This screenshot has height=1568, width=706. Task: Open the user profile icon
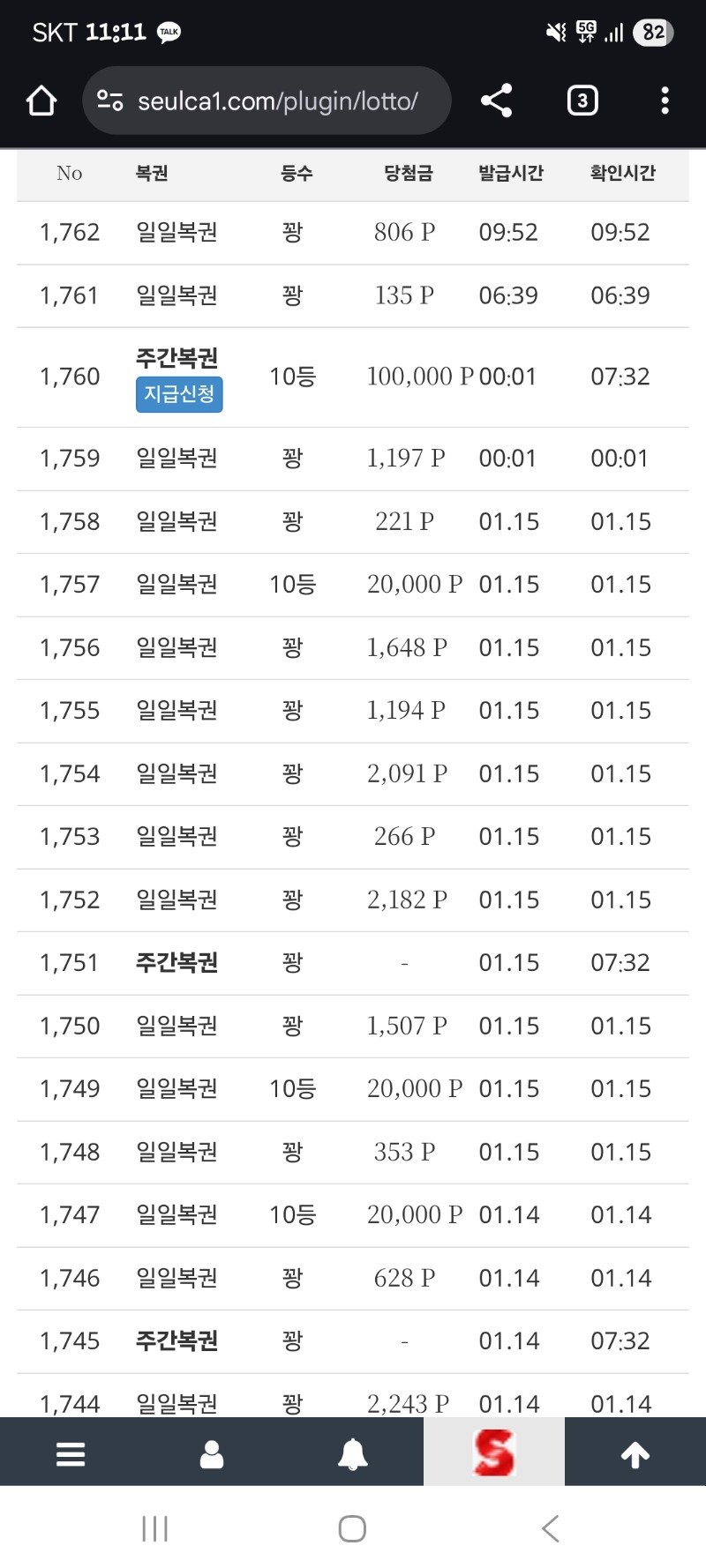pyautogui.click(x=212, y=1453)
